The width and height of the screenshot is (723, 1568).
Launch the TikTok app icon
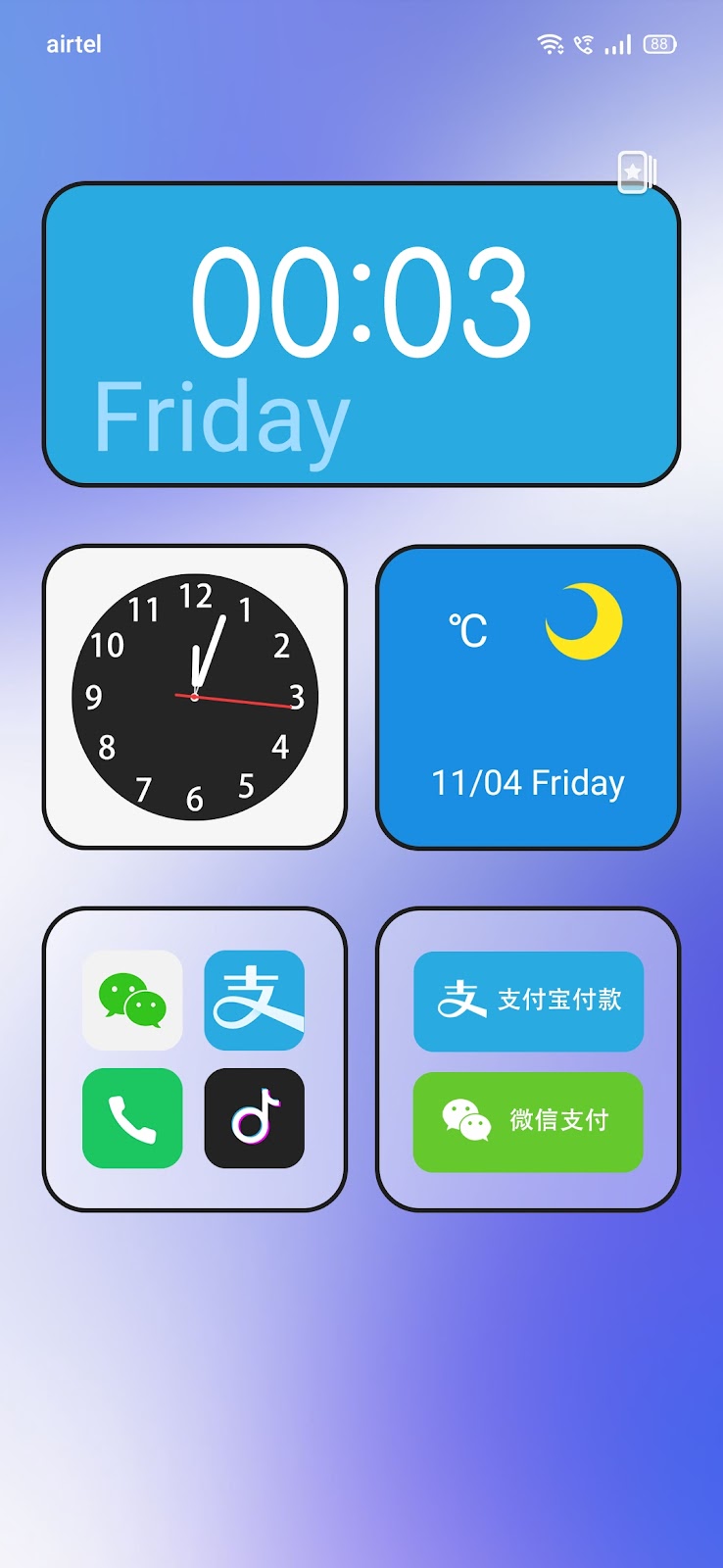tap(254, 1118)
